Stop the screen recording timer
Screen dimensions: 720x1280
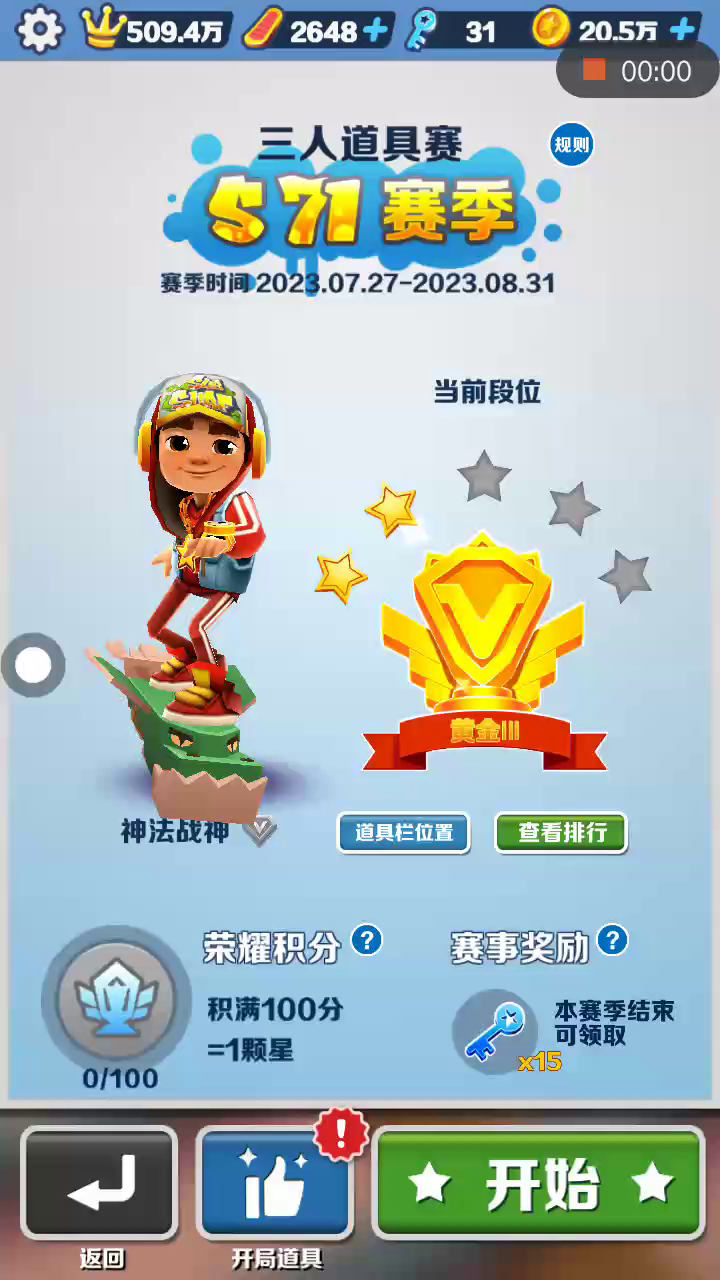pyautogui.click(x=595, y=70)
